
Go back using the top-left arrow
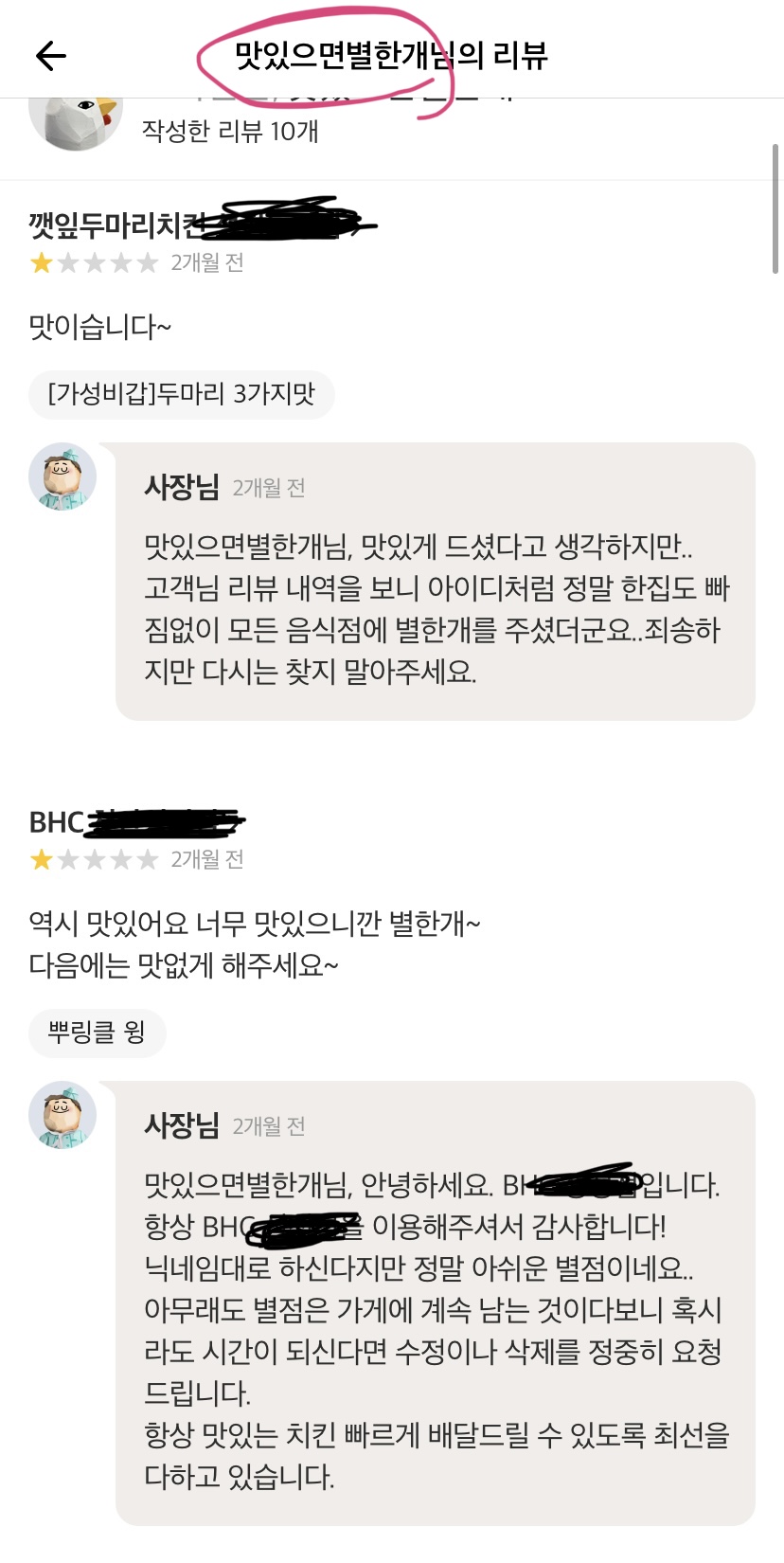point(51,56)
